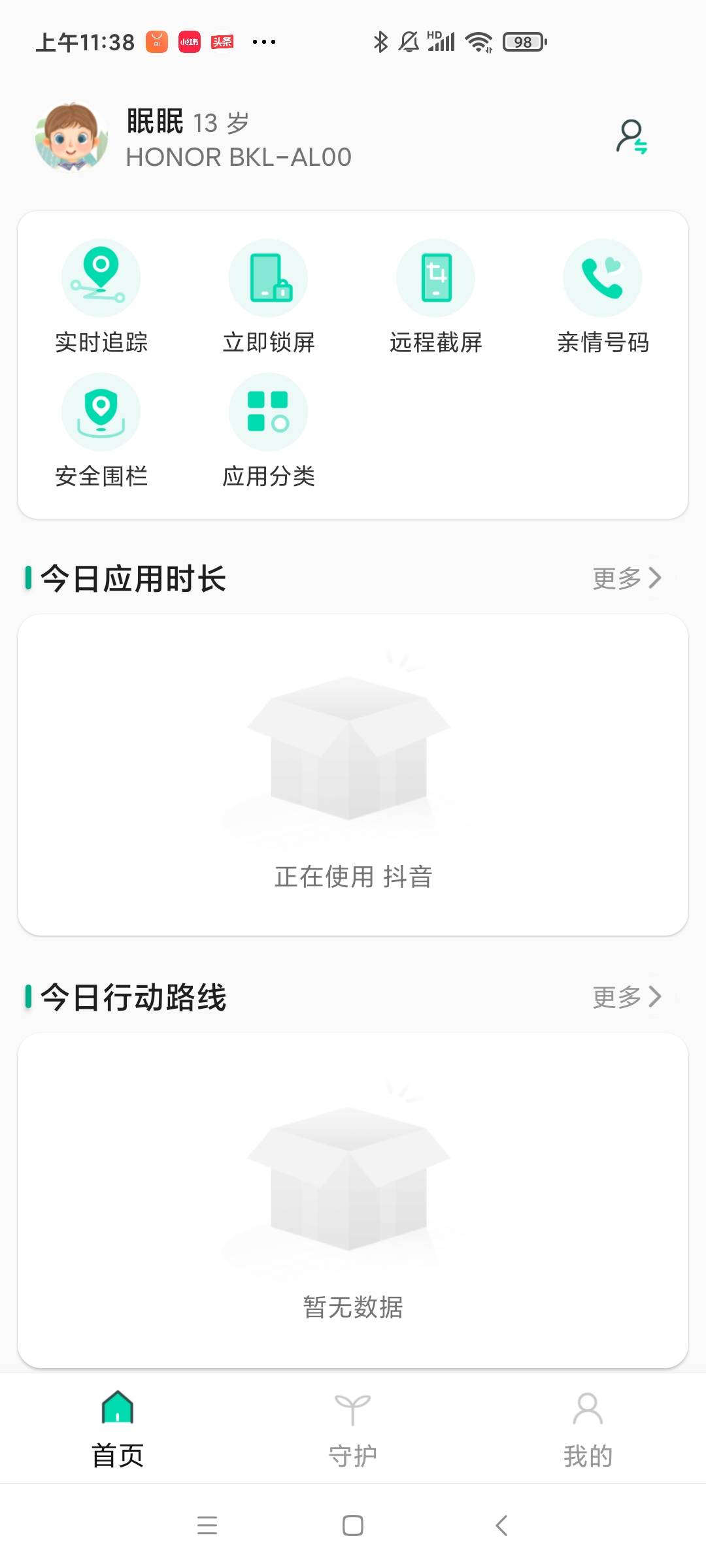The height and width of the screenshot is (1568, 706).
Task: Open the 安全围栏 safety fence feature
Action: tap(101, 412)
